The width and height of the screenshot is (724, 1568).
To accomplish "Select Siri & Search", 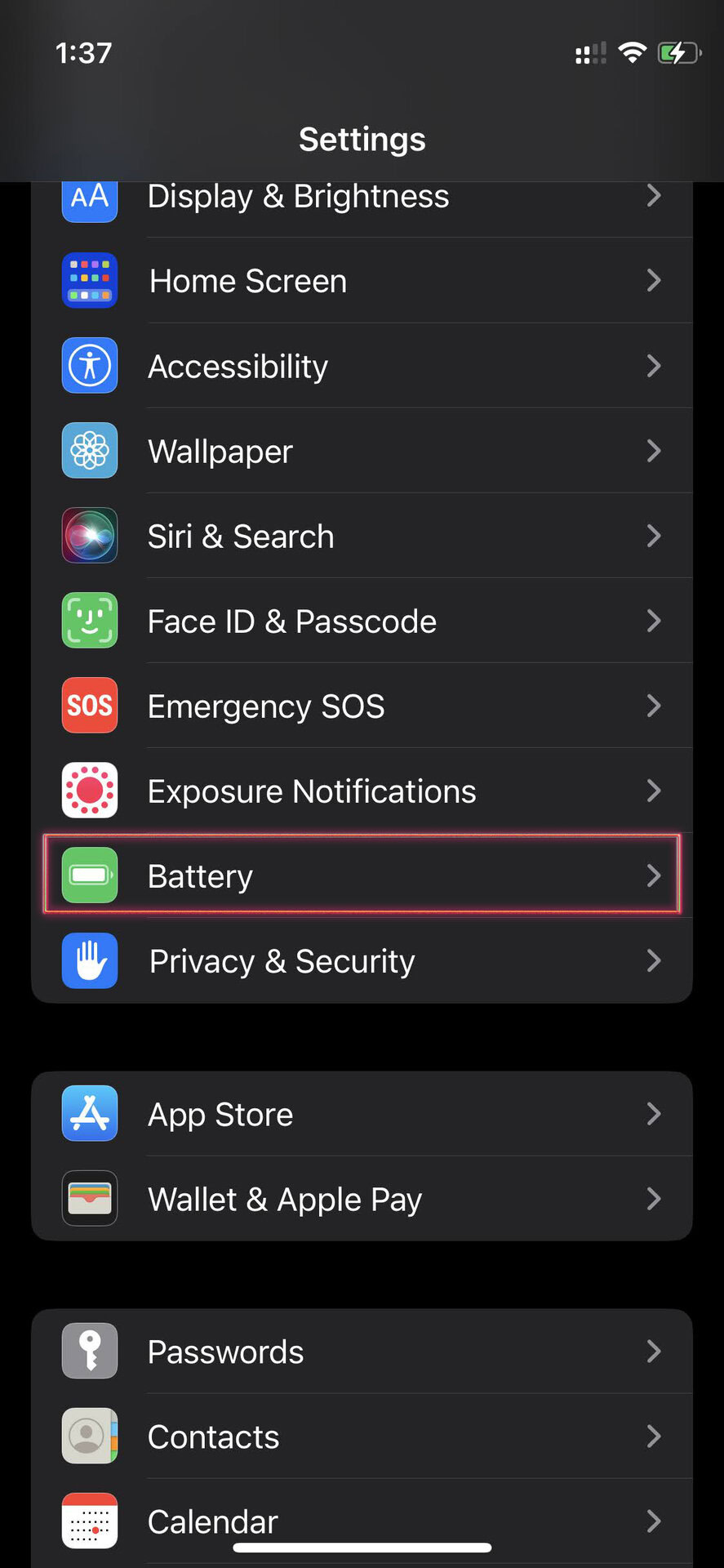I will (x=362, y=536).
